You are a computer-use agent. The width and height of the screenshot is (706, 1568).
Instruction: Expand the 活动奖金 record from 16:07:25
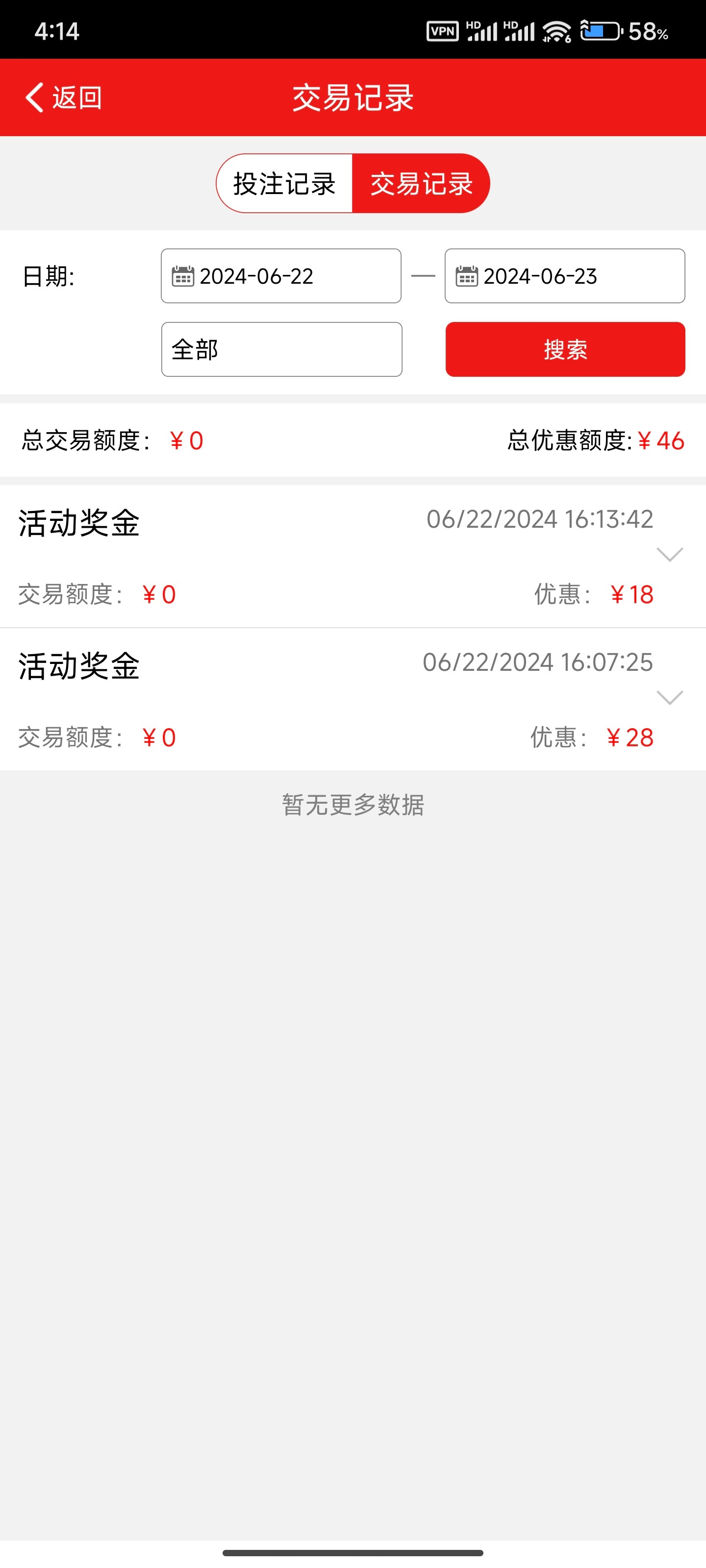pos(669,697)
